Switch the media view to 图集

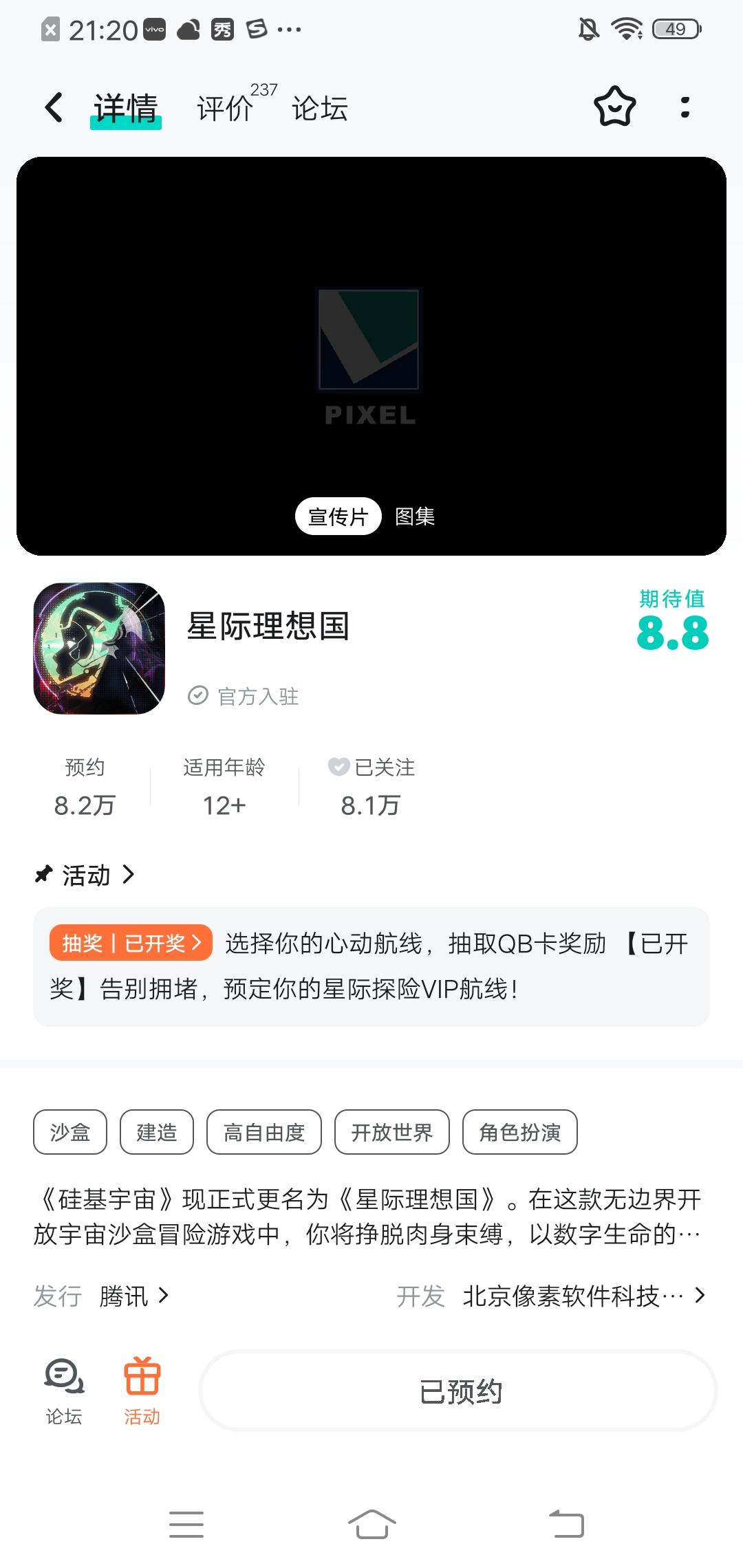[x=414, y=516]
